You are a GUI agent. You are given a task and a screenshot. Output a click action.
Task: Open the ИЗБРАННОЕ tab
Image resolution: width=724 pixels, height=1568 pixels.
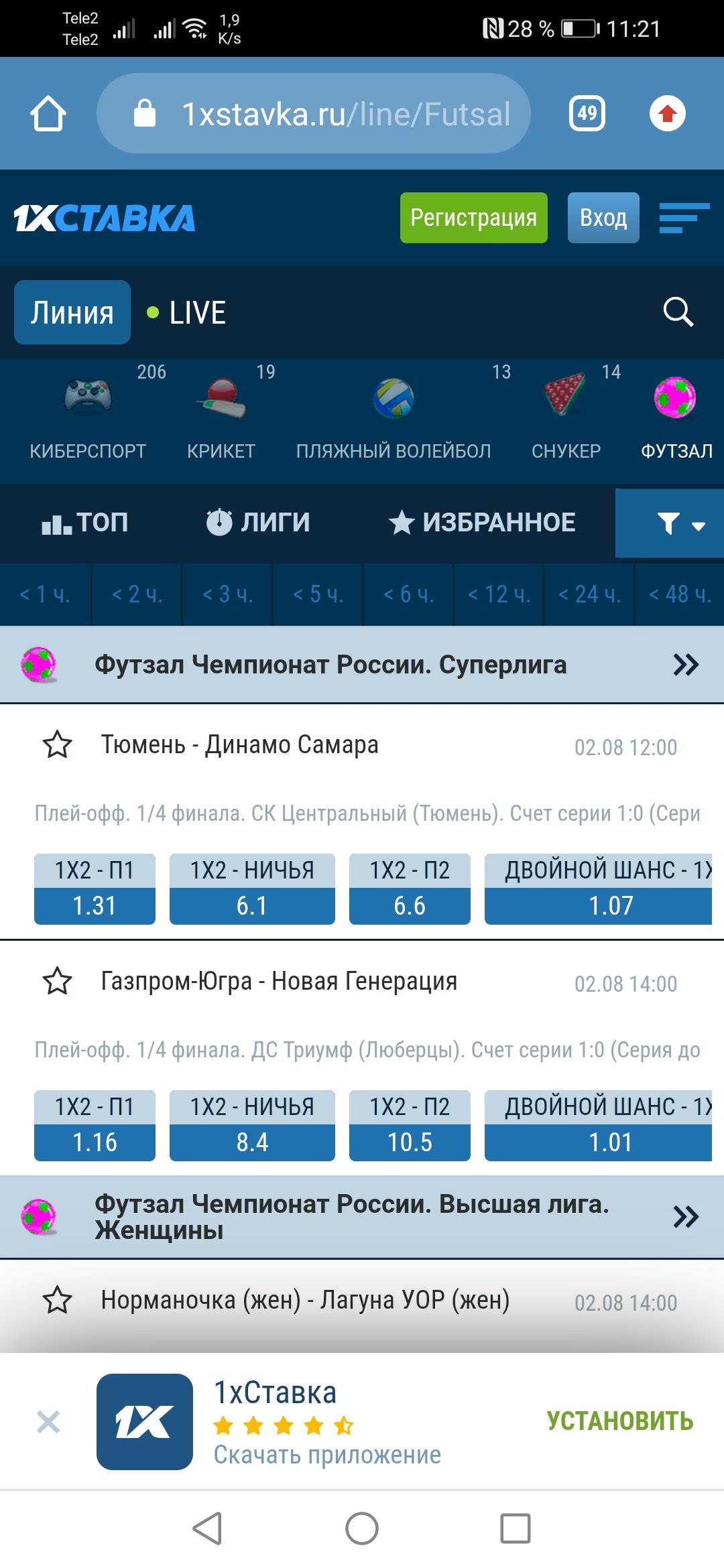(x=482, y=523)
